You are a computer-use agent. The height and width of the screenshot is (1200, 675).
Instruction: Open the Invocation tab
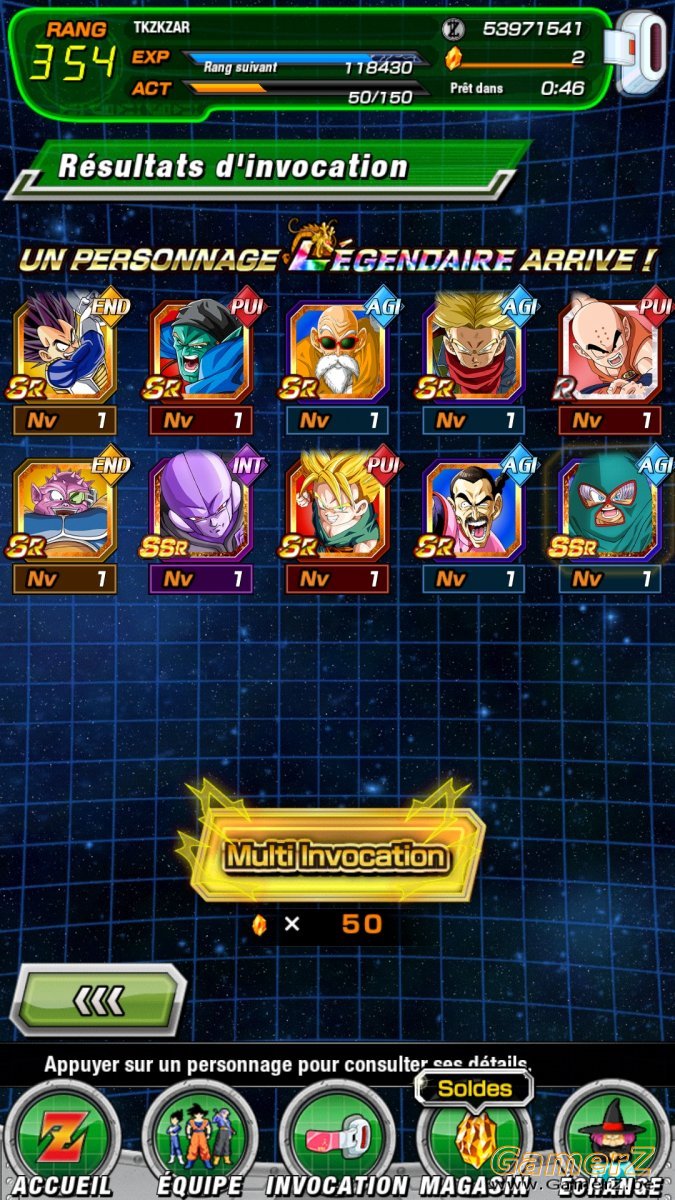click(338, 1139)
